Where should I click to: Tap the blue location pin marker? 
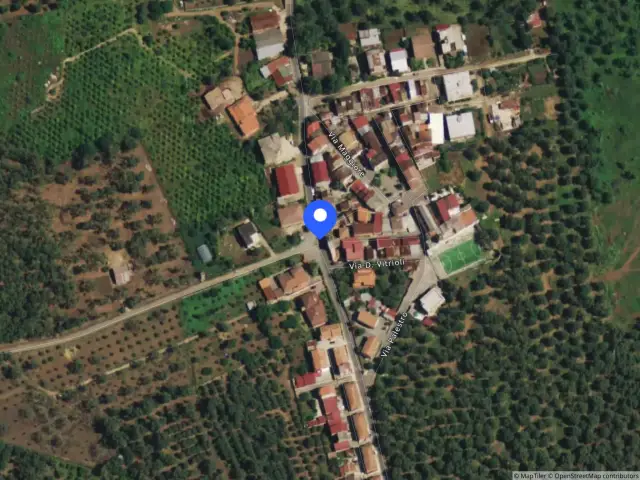[320, 219]
